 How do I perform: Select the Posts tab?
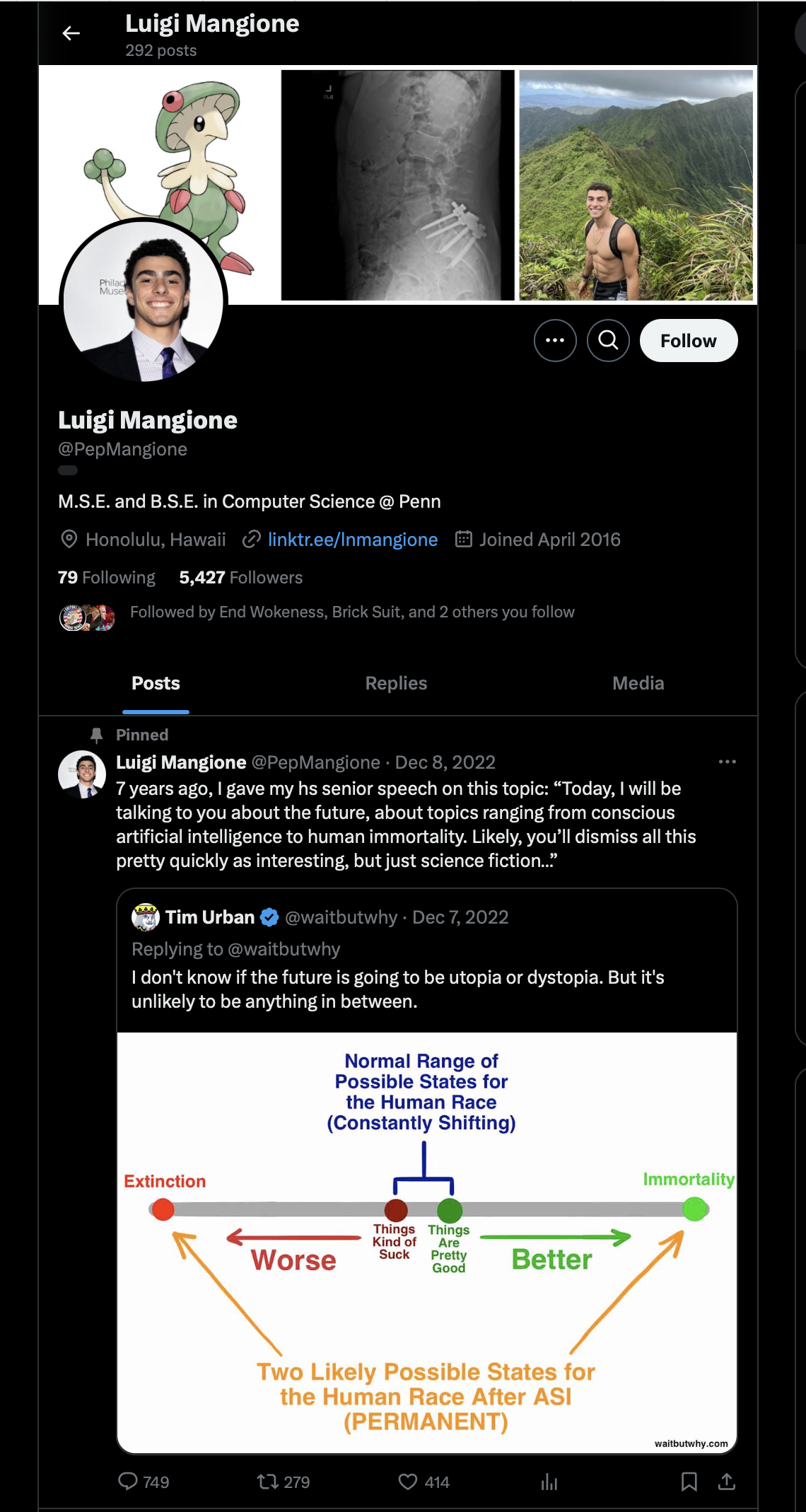point(156,683)
